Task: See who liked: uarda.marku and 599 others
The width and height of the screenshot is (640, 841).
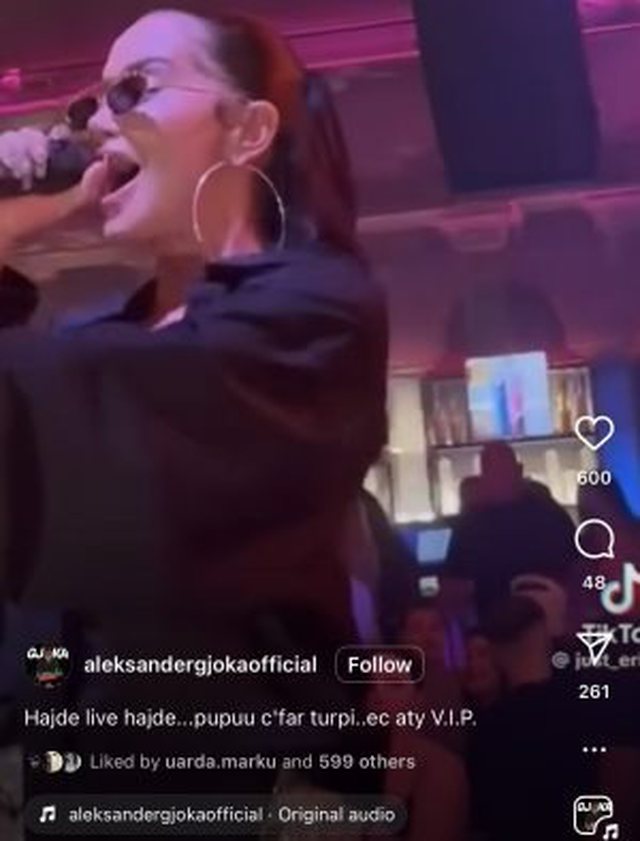Action: click(x=252, y=762)
